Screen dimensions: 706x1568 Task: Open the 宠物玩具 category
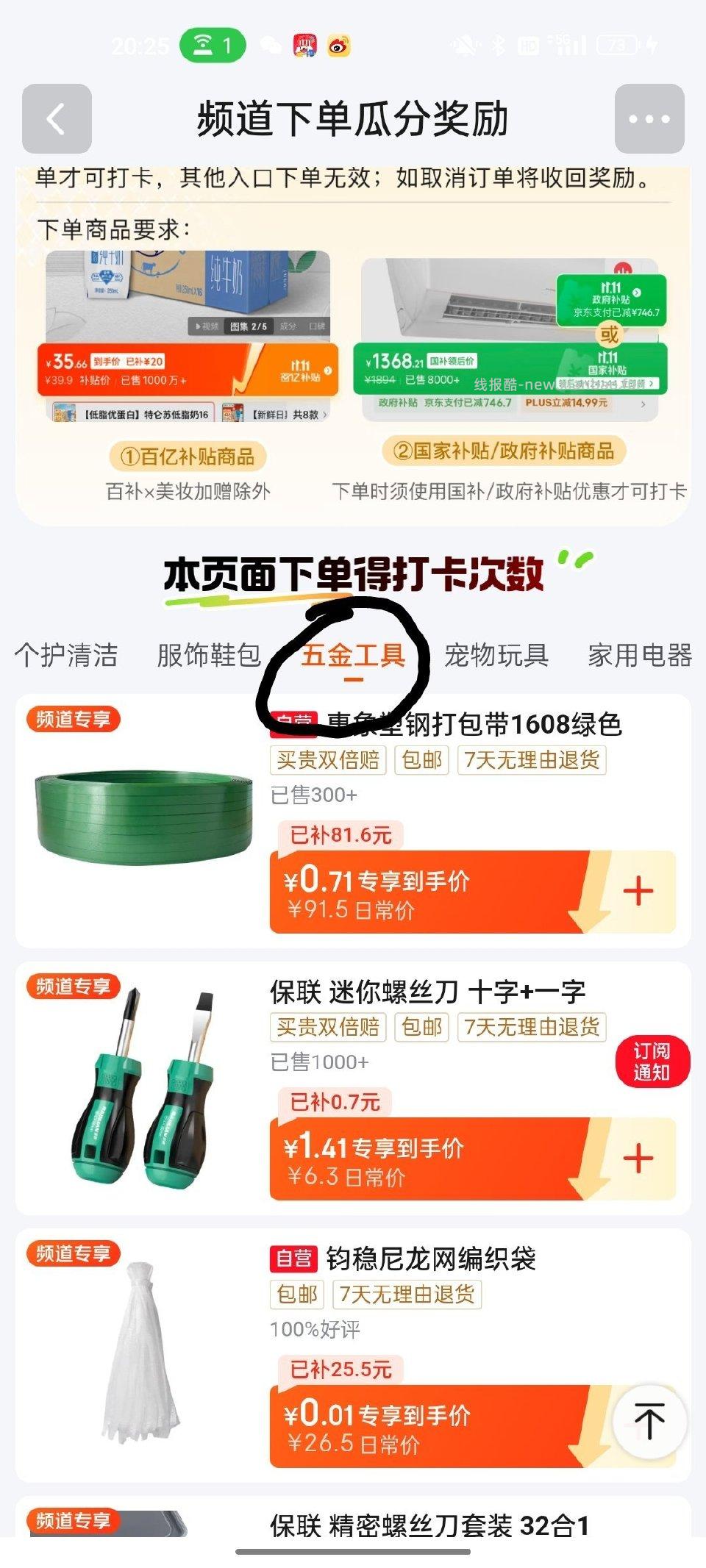pos(497,658)
